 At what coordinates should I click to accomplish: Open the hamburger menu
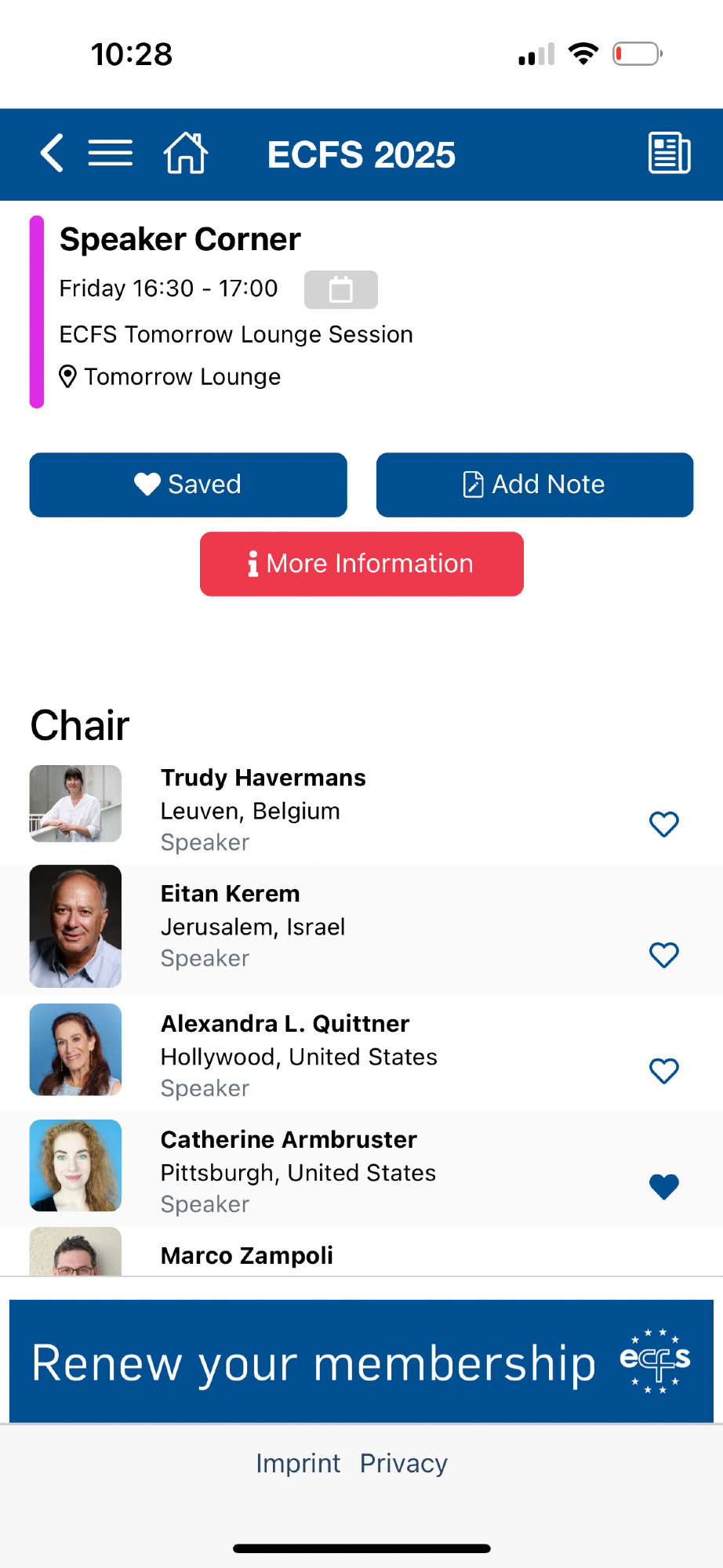coord(110,153)
